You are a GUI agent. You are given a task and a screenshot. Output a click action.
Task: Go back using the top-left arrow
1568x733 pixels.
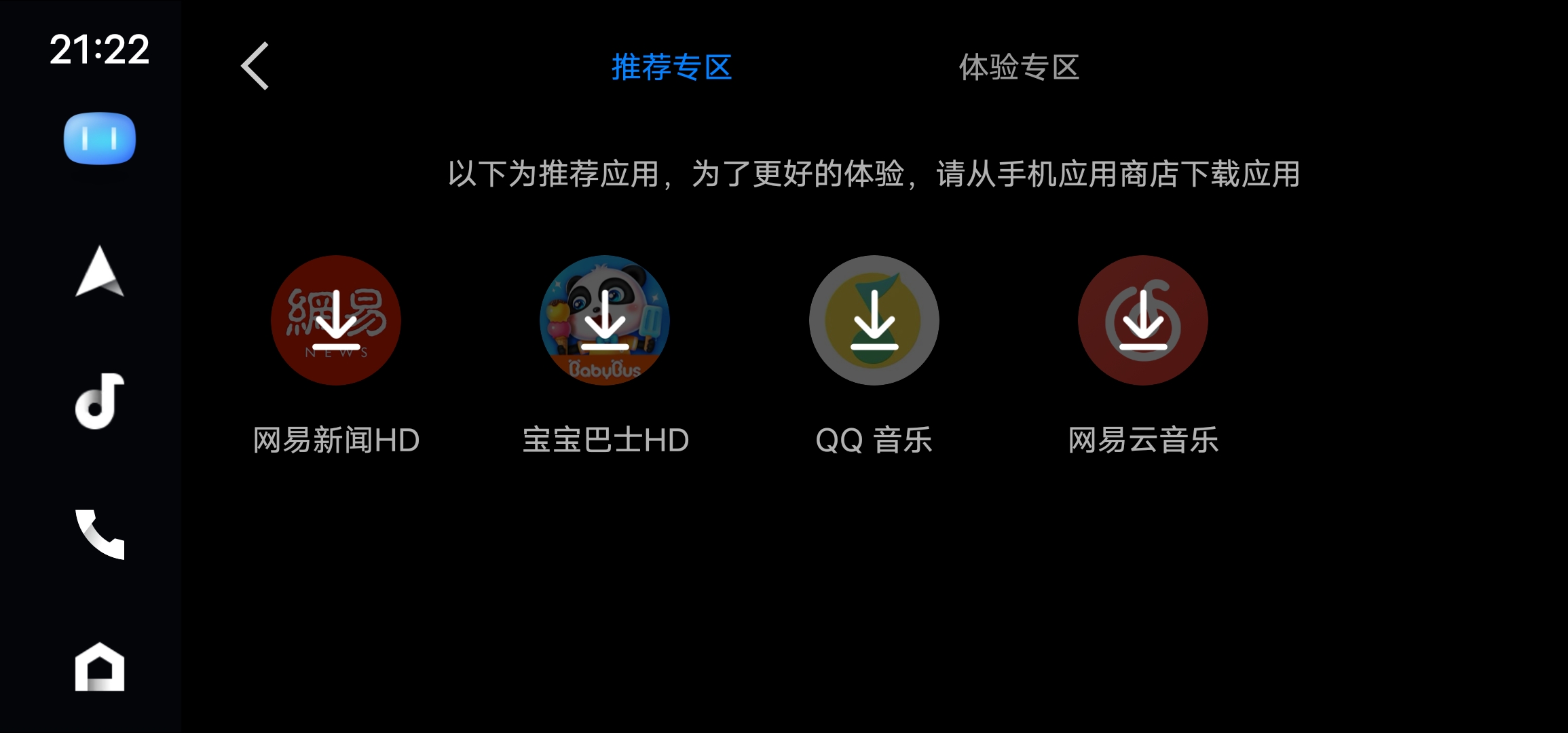tap(256, 66)
